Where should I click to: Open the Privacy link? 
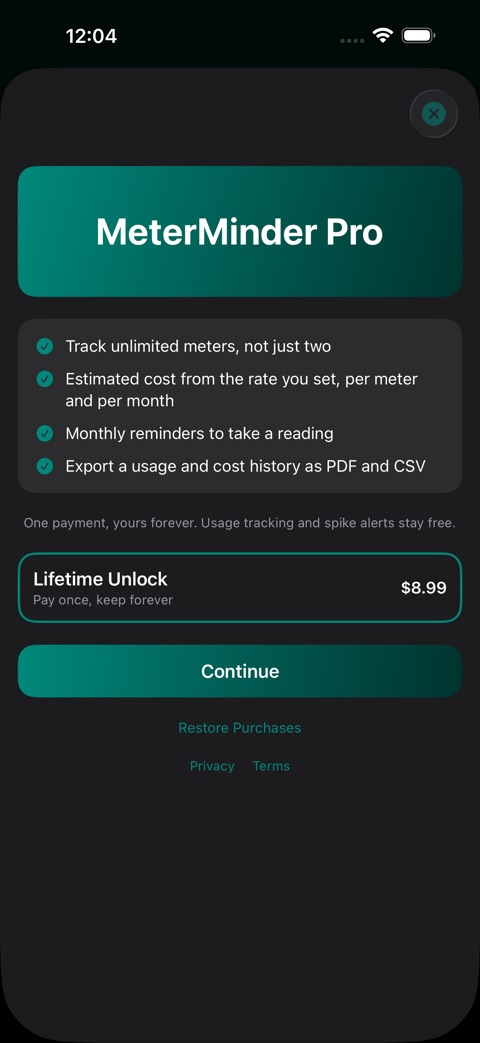212,766
